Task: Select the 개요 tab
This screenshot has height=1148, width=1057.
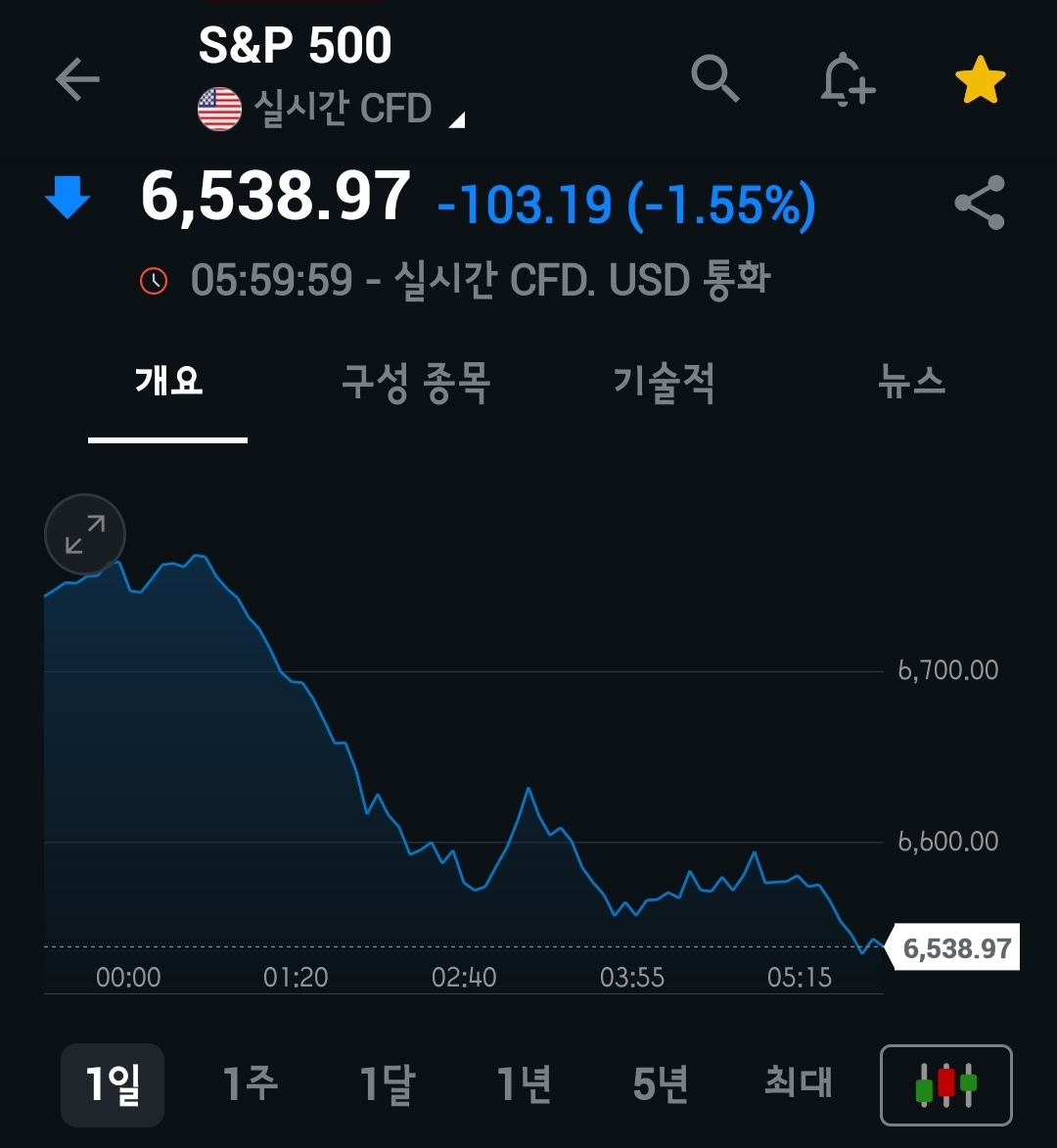Action: click(x=168, y=382)
